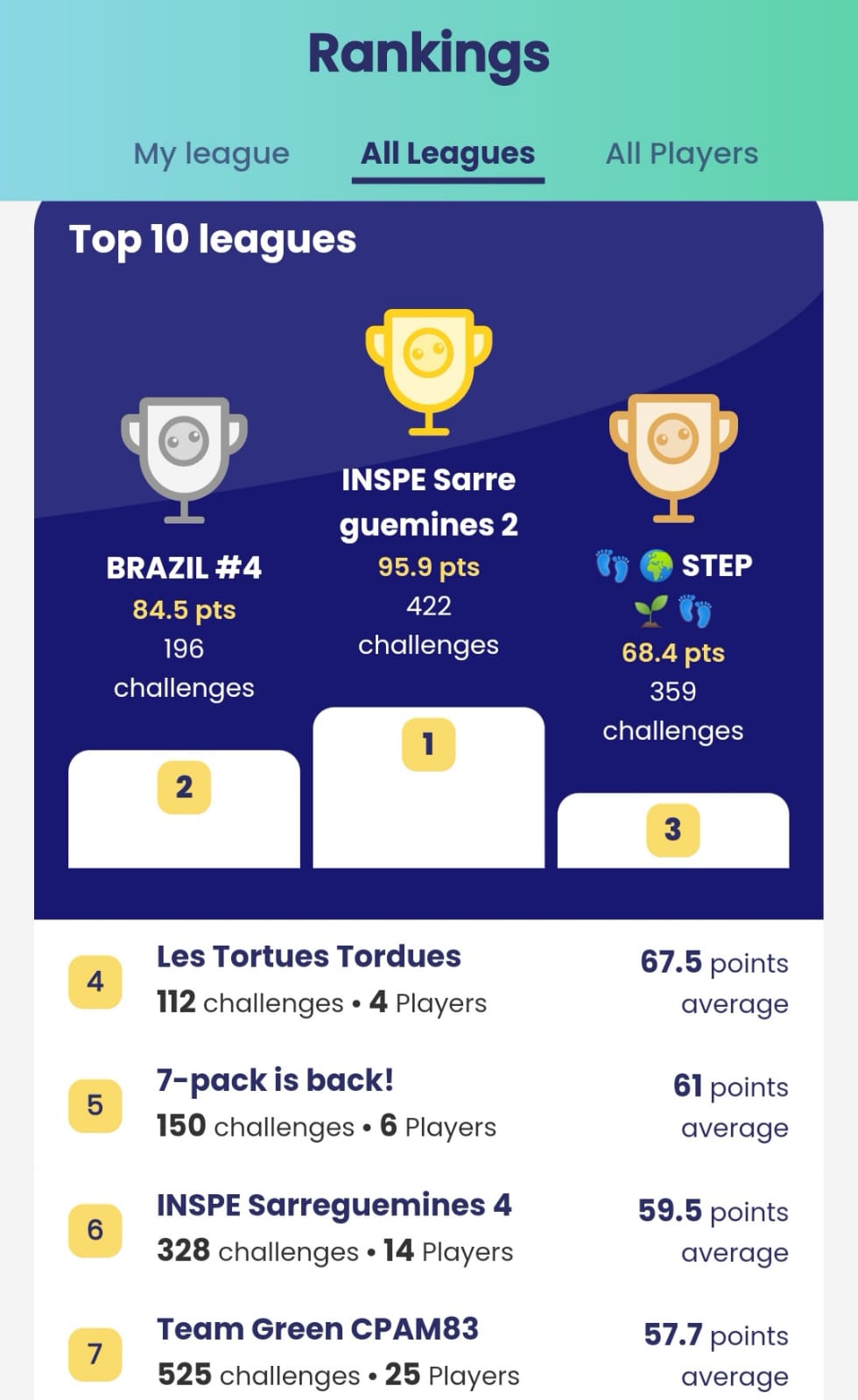Open the 7-pack is back! league
The width and height of the screenshot is (858, 1400).
click(275, 1080)
